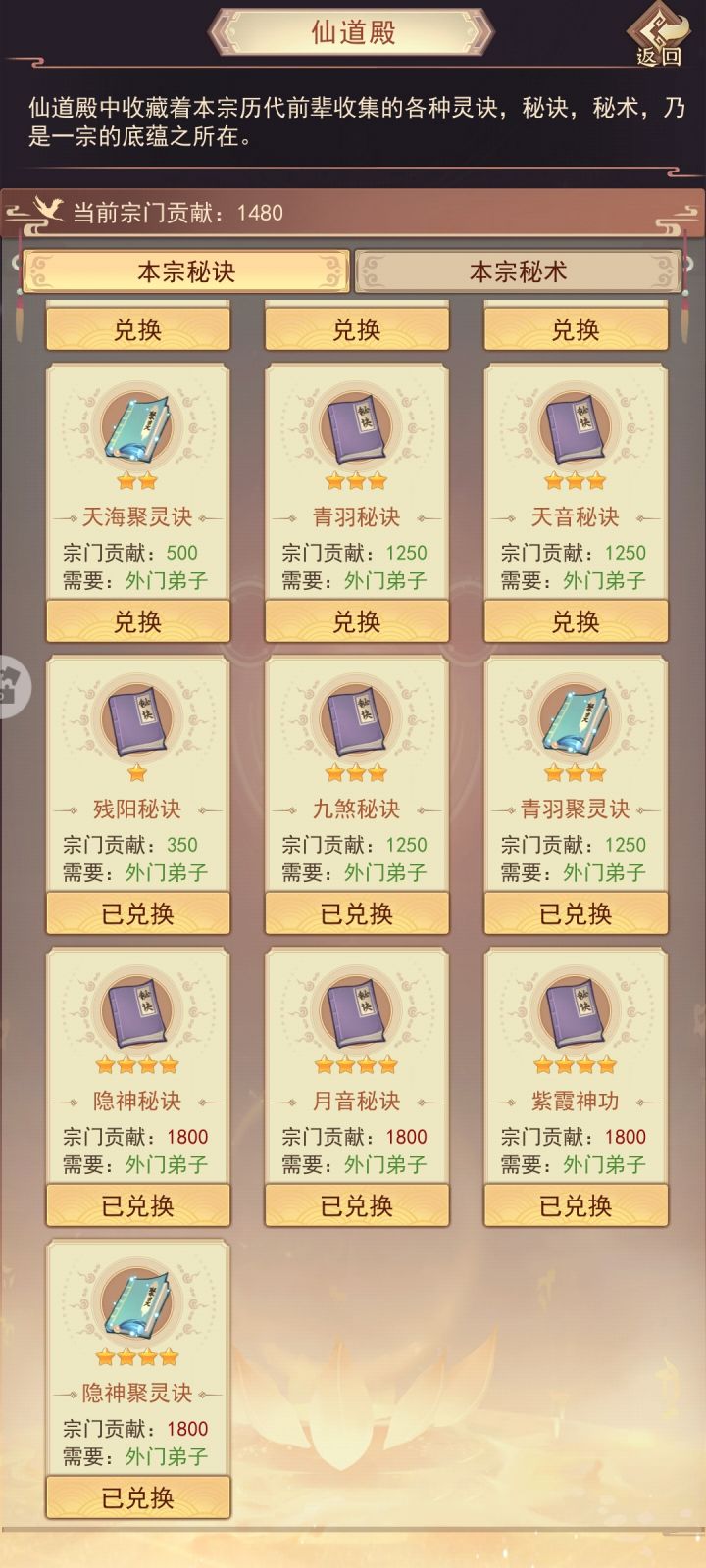Exchange the 天海聚灵诀 with 兑换 button
Screen dimensions: 706x1568
[138, 621]
